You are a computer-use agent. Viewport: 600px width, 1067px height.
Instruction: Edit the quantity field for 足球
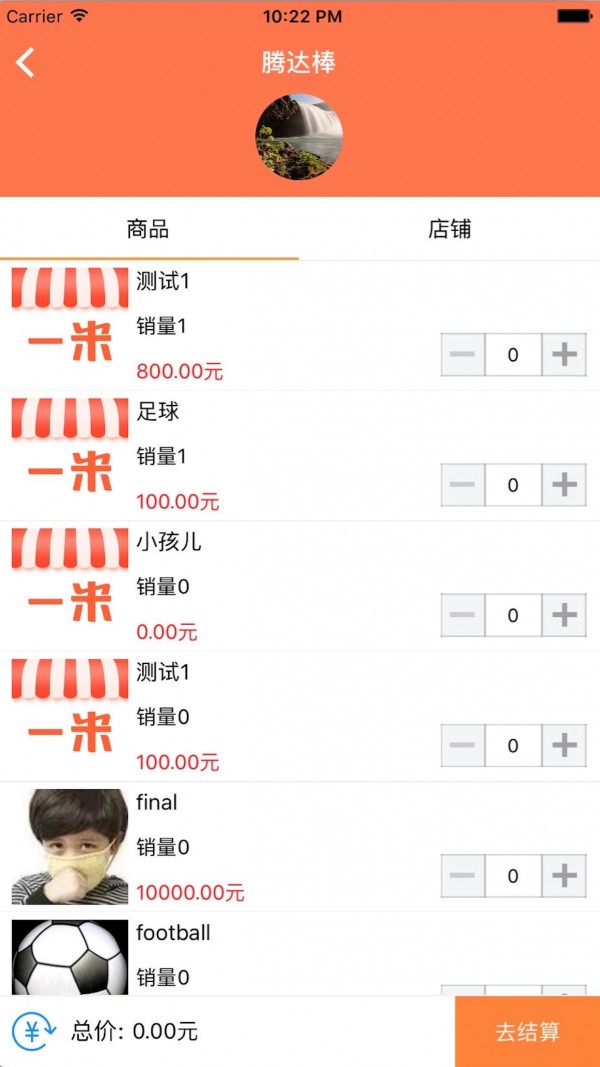(x=513, y=485)
